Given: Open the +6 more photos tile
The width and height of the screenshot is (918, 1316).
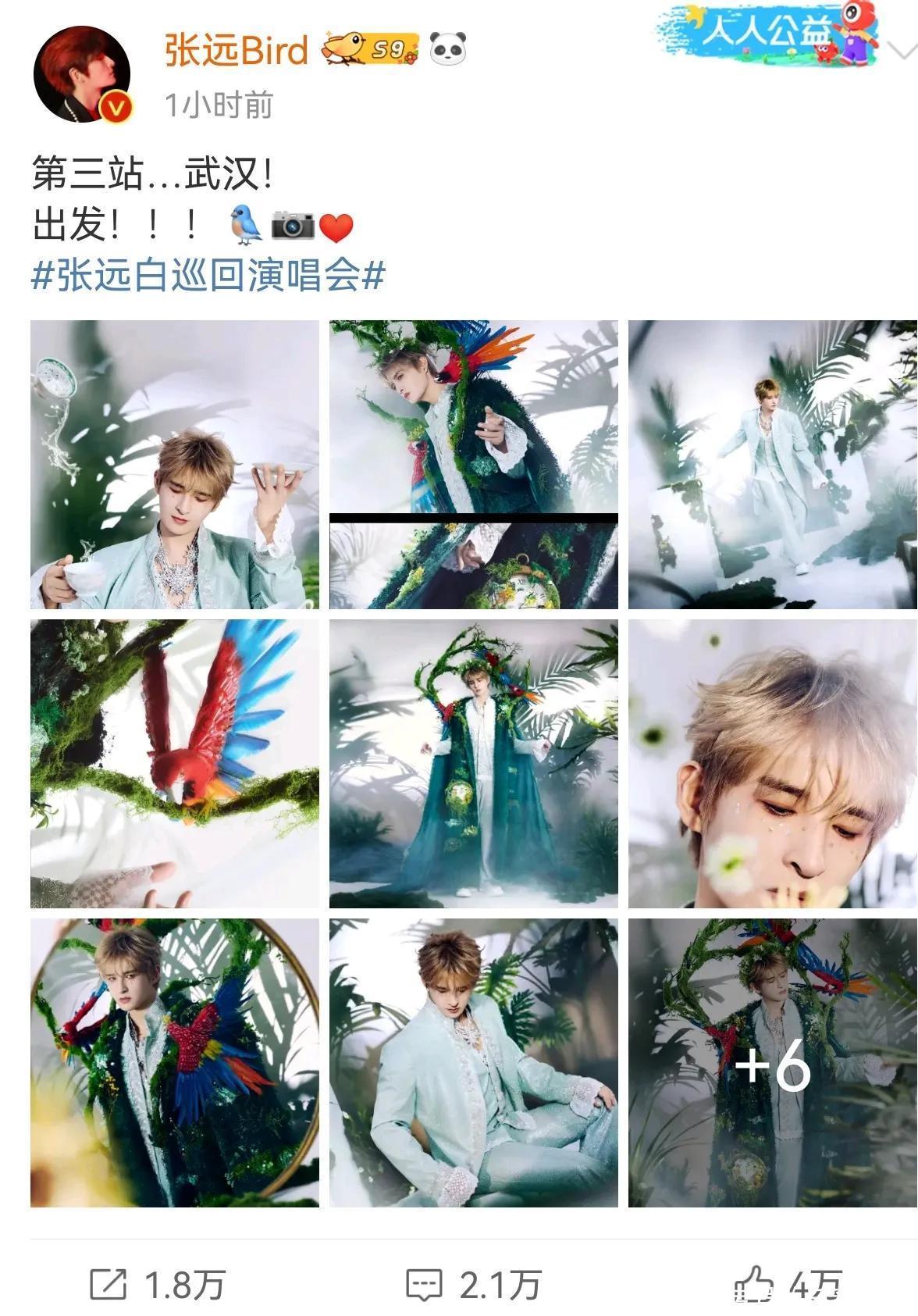Looking at the screenshot, I should [772, 1062].
